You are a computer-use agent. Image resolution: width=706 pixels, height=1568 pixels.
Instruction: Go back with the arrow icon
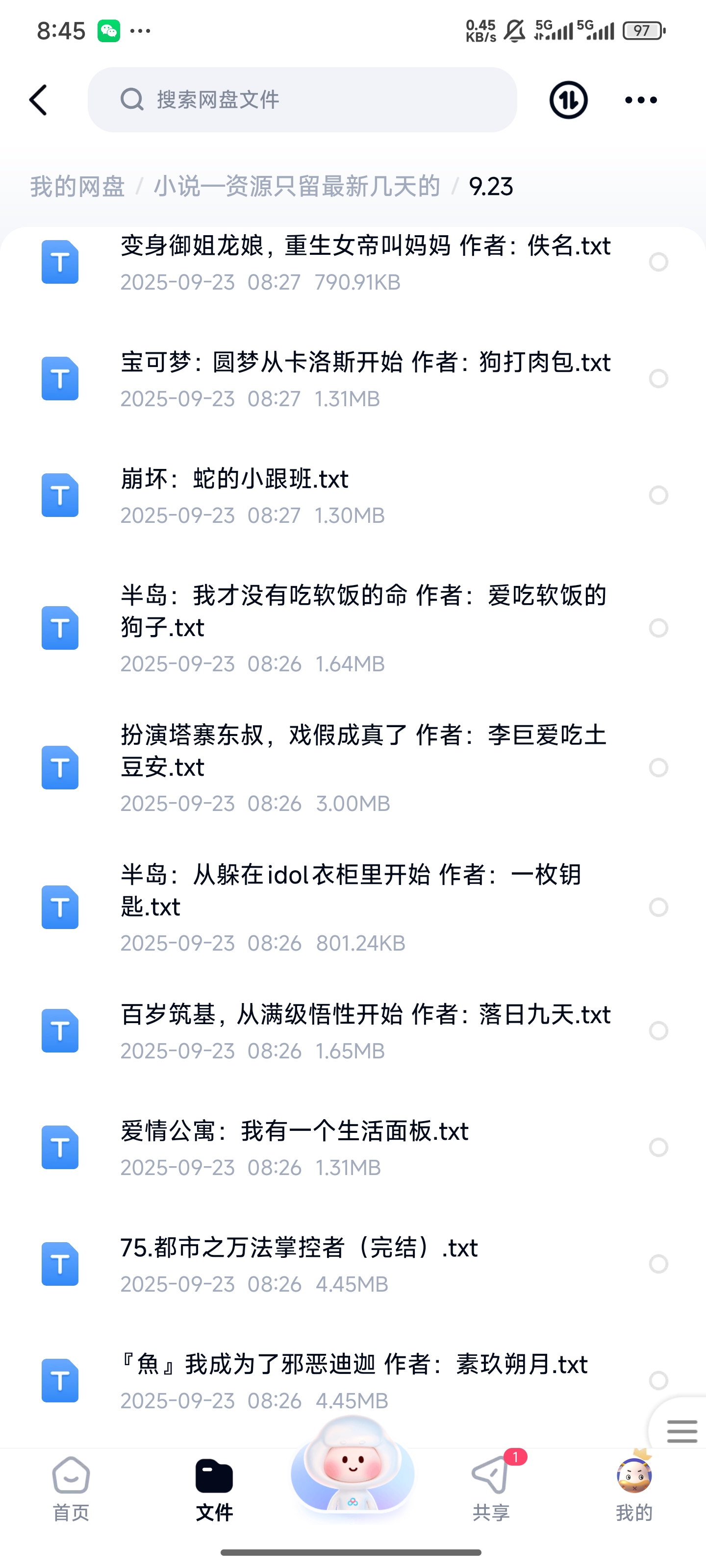coord(38,100)
